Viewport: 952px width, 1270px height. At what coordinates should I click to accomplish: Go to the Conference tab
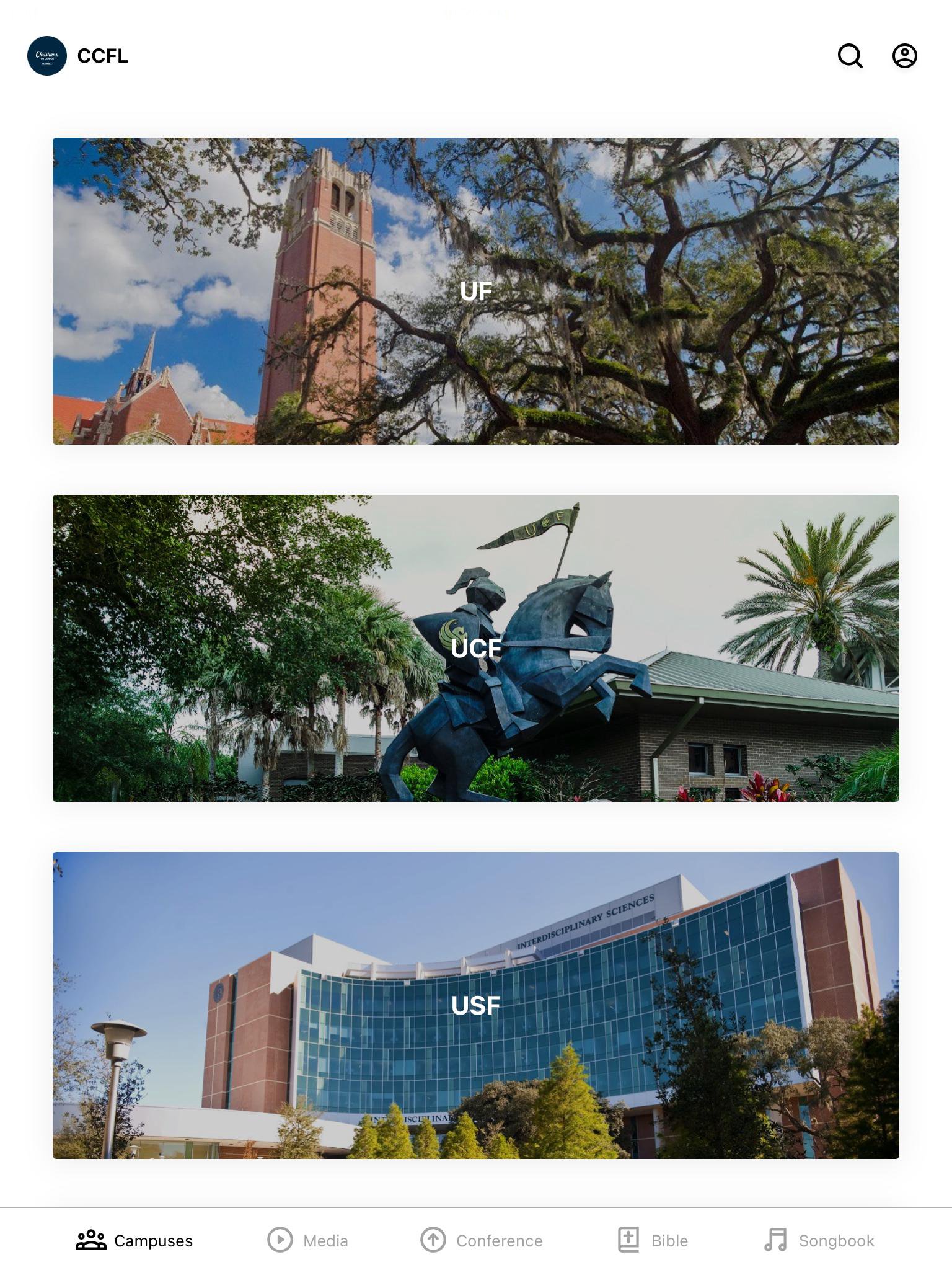tap(482, 1240)
